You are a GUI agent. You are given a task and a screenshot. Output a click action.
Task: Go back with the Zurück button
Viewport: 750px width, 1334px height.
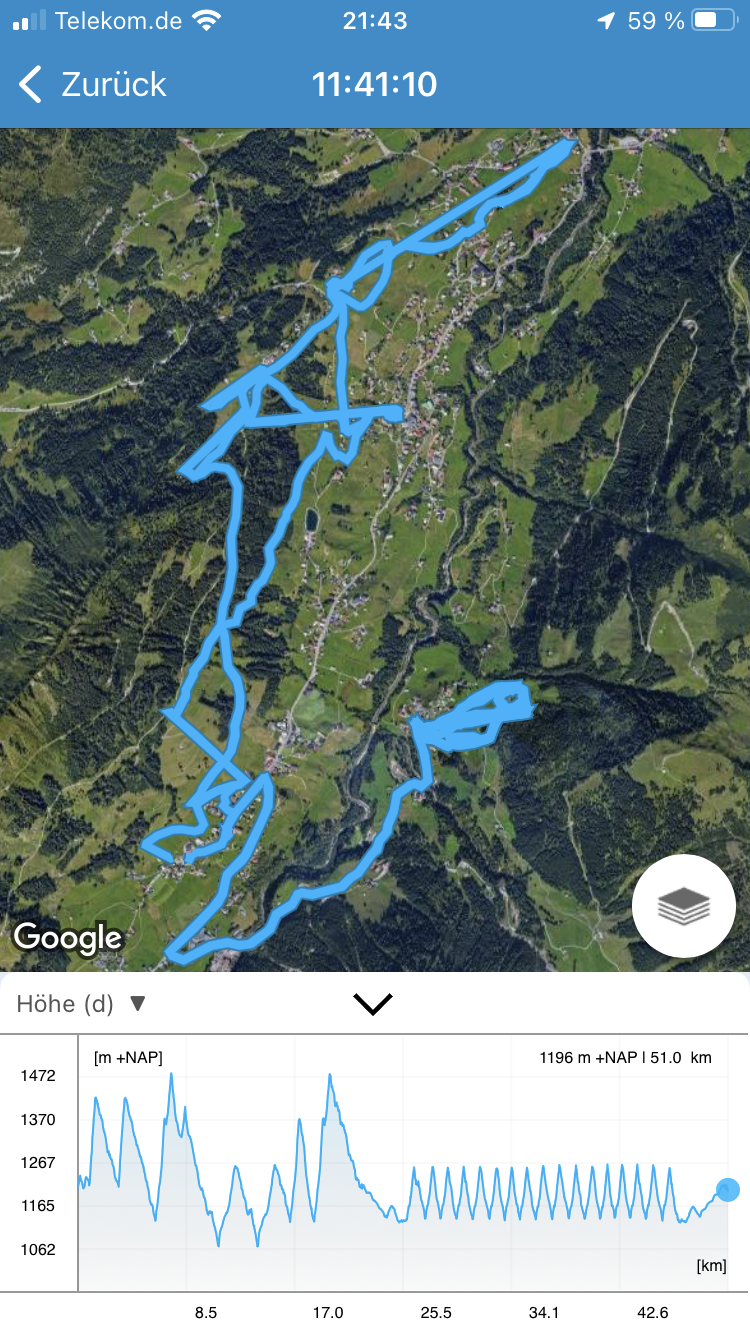[92, 85]
